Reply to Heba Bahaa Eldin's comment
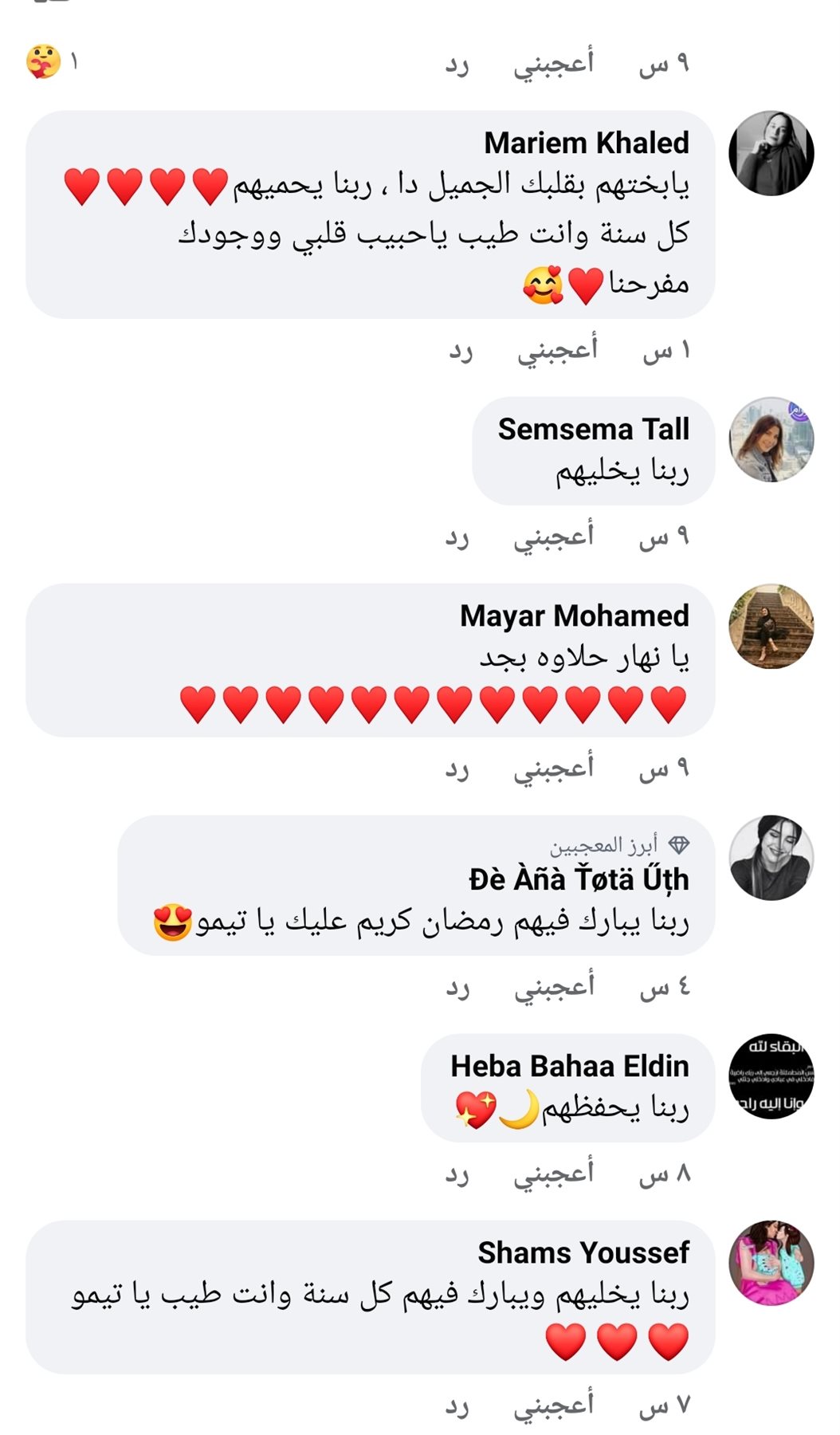 pos(457,1174)
